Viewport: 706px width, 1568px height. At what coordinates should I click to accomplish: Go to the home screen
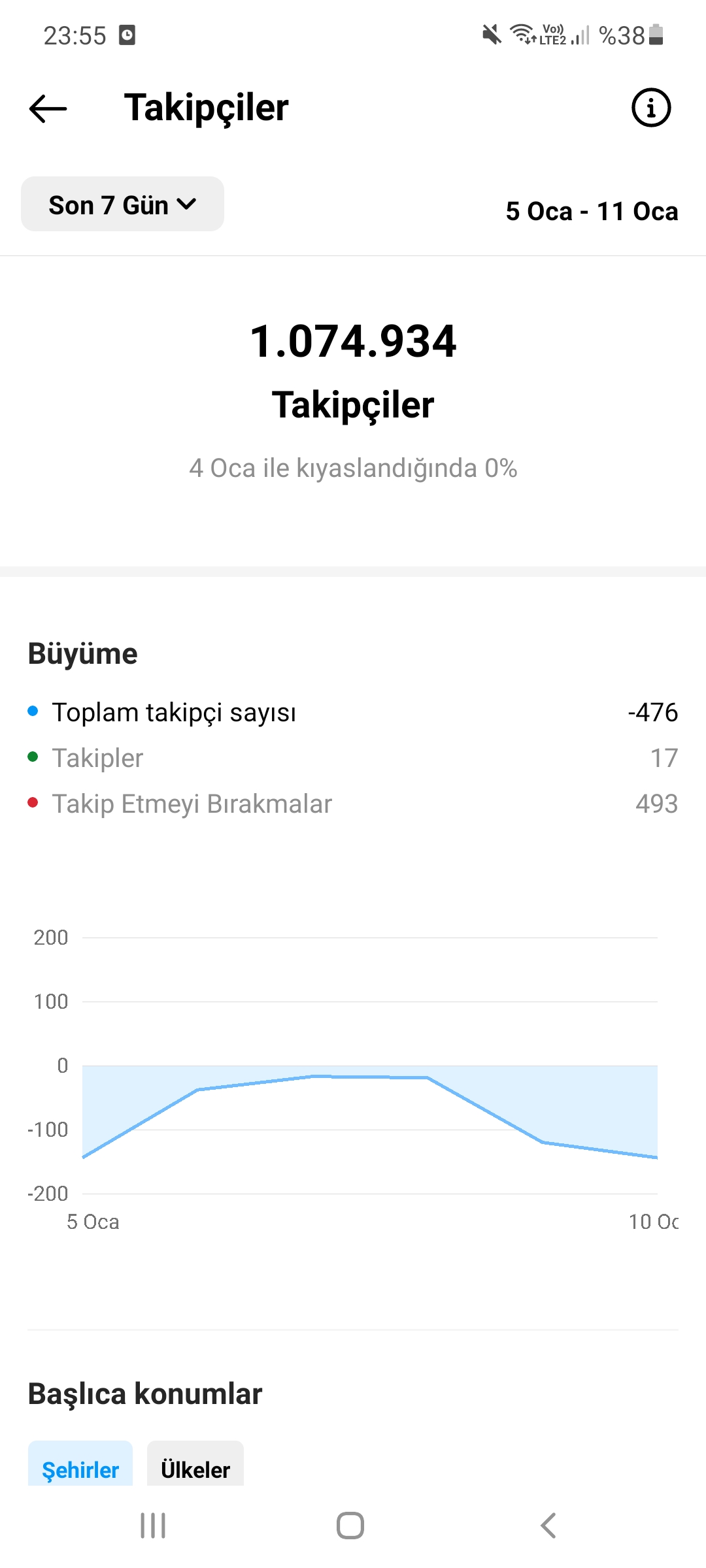tap(350, 1526)
